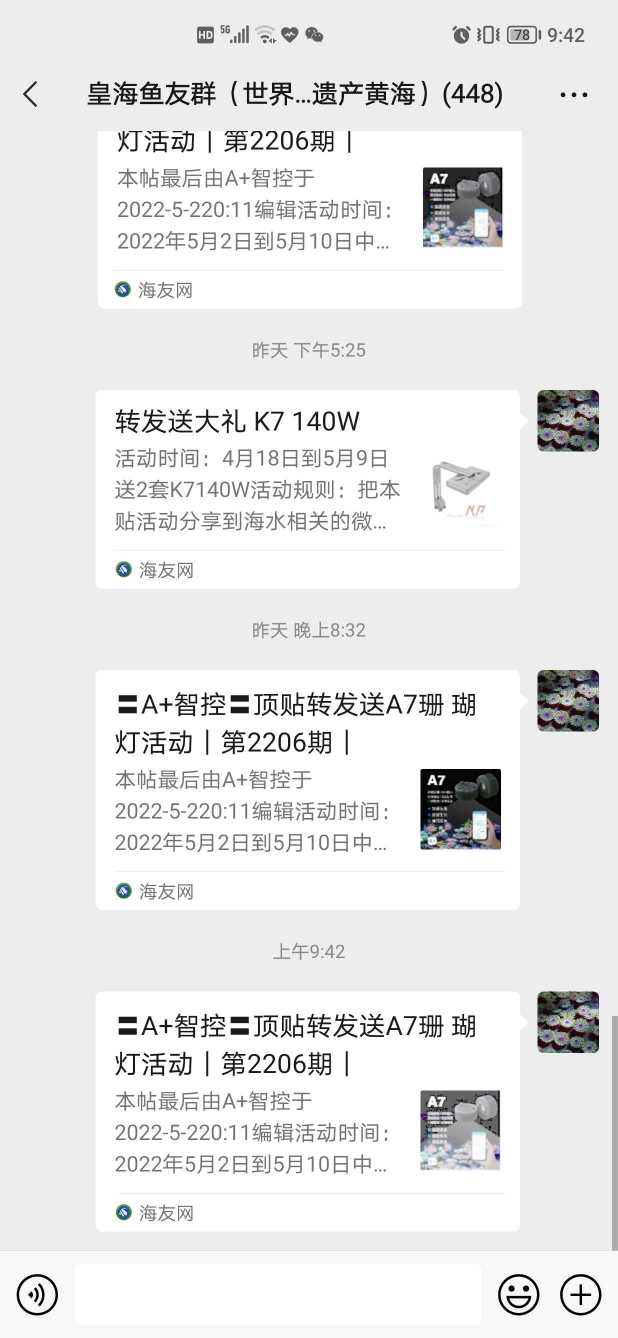Screen dimensions: 618x1338
Task: View sender avatar beside the 上午9:42 message
Action: 568,1022
